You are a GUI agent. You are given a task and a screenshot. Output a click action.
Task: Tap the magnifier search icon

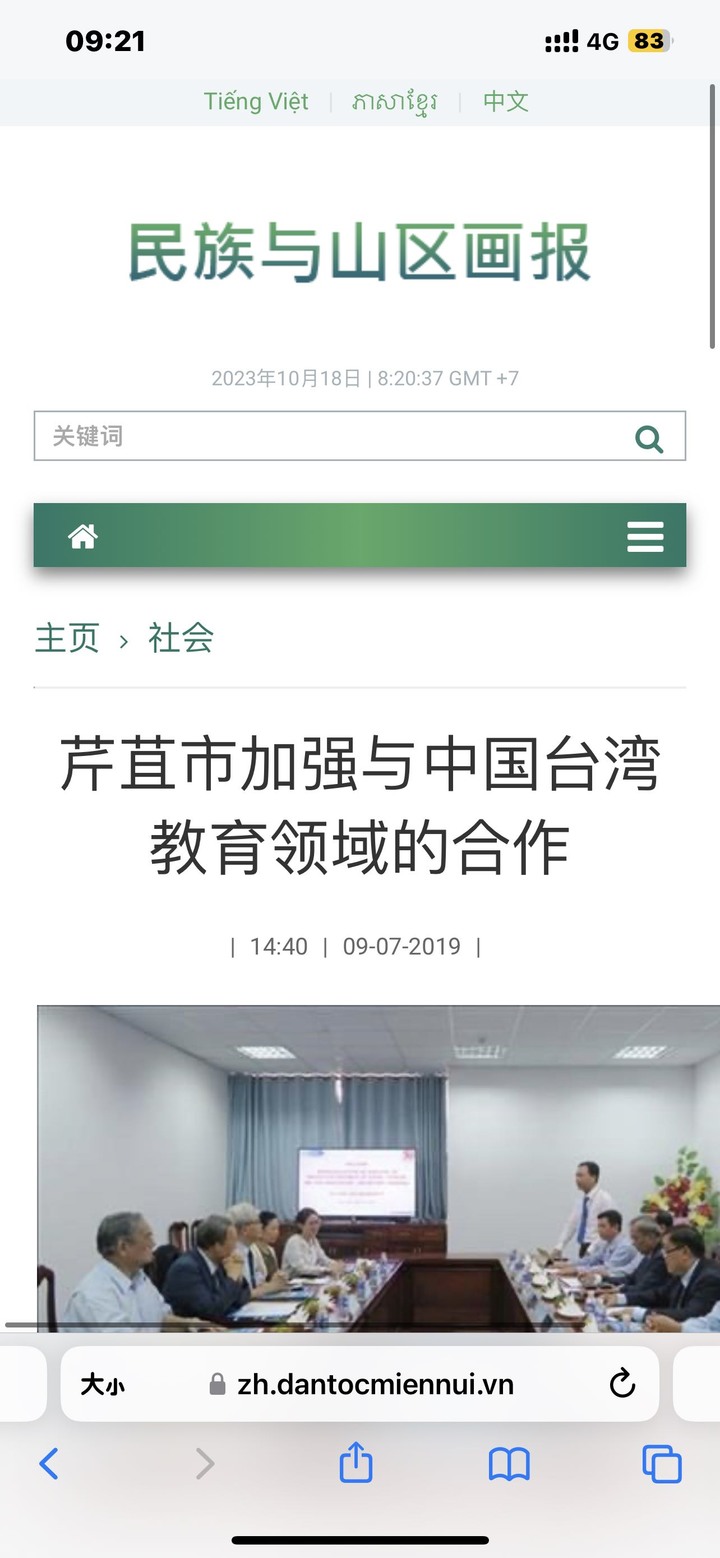[x=650, y=438]
